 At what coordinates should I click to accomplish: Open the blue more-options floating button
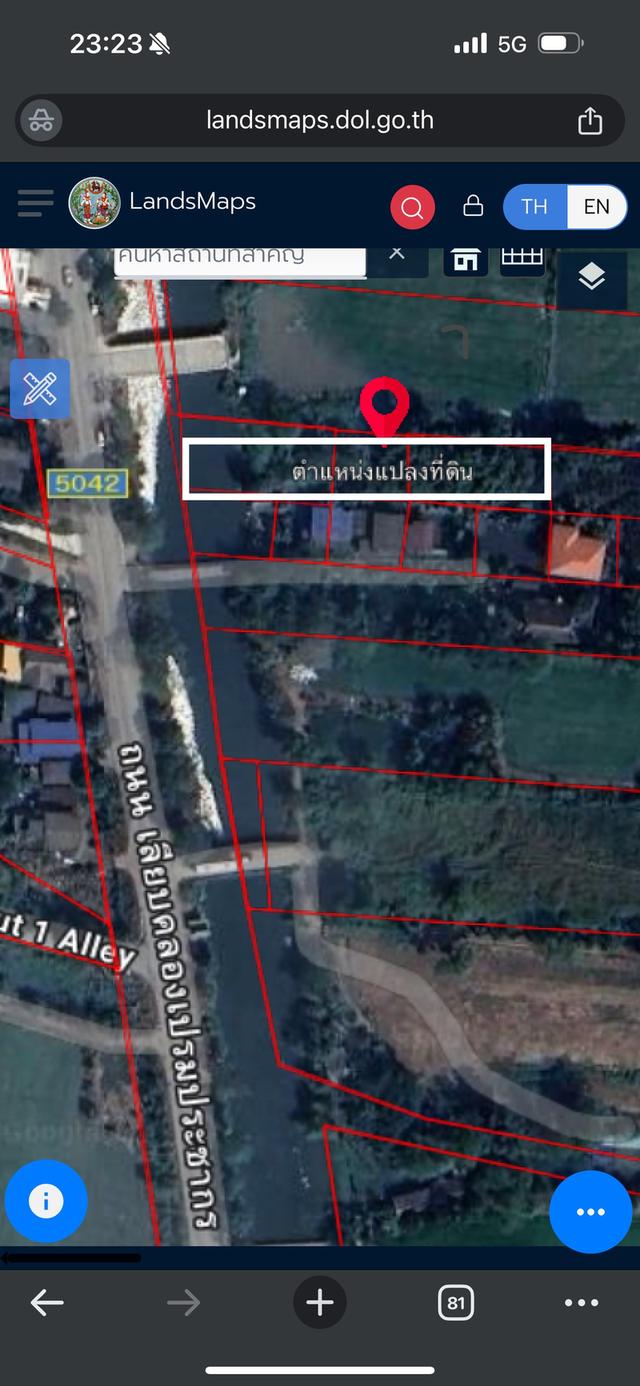[x=590, y=1211]
